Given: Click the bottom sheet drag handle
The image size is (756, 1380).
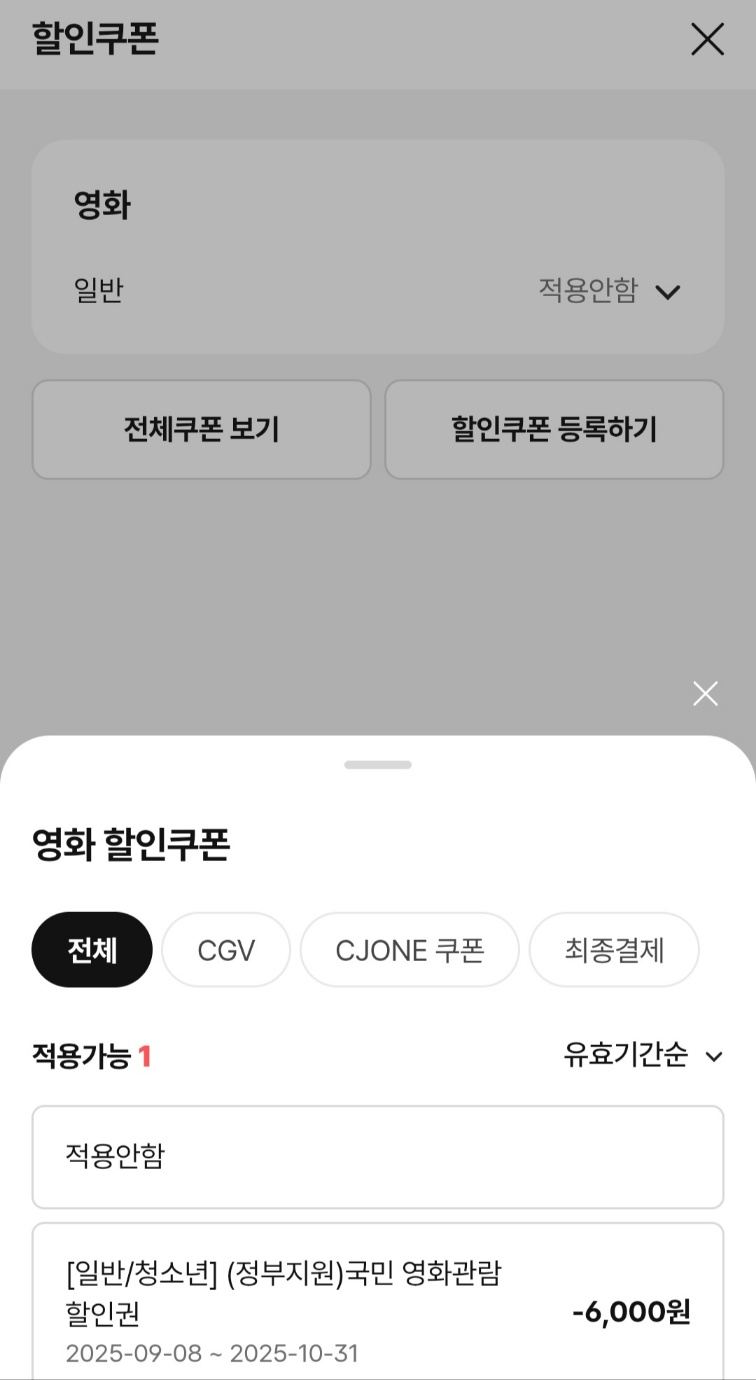Looking at the screenshot, I should [x=378, y=764].
